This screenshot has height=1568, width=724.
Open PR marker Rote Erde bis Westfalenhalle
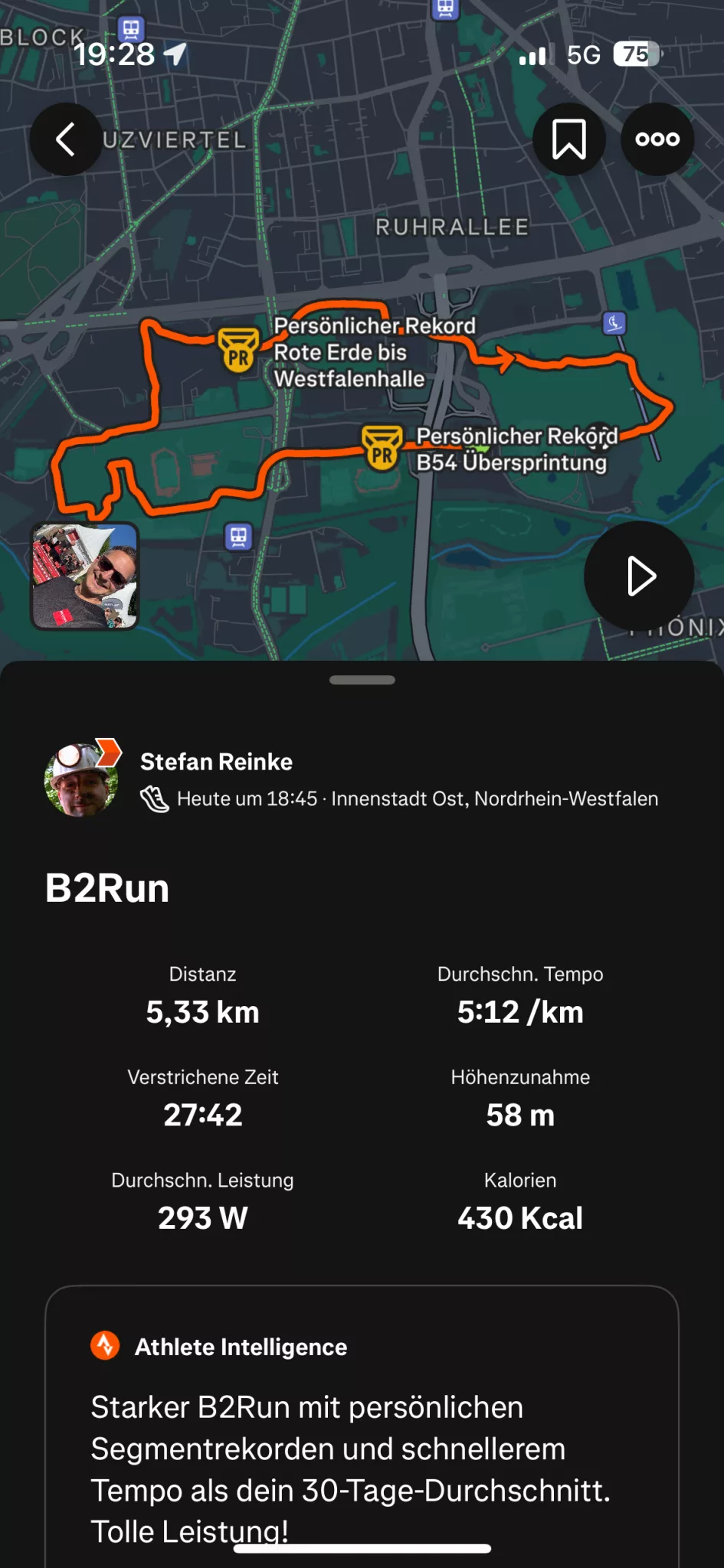click(238, 350)
